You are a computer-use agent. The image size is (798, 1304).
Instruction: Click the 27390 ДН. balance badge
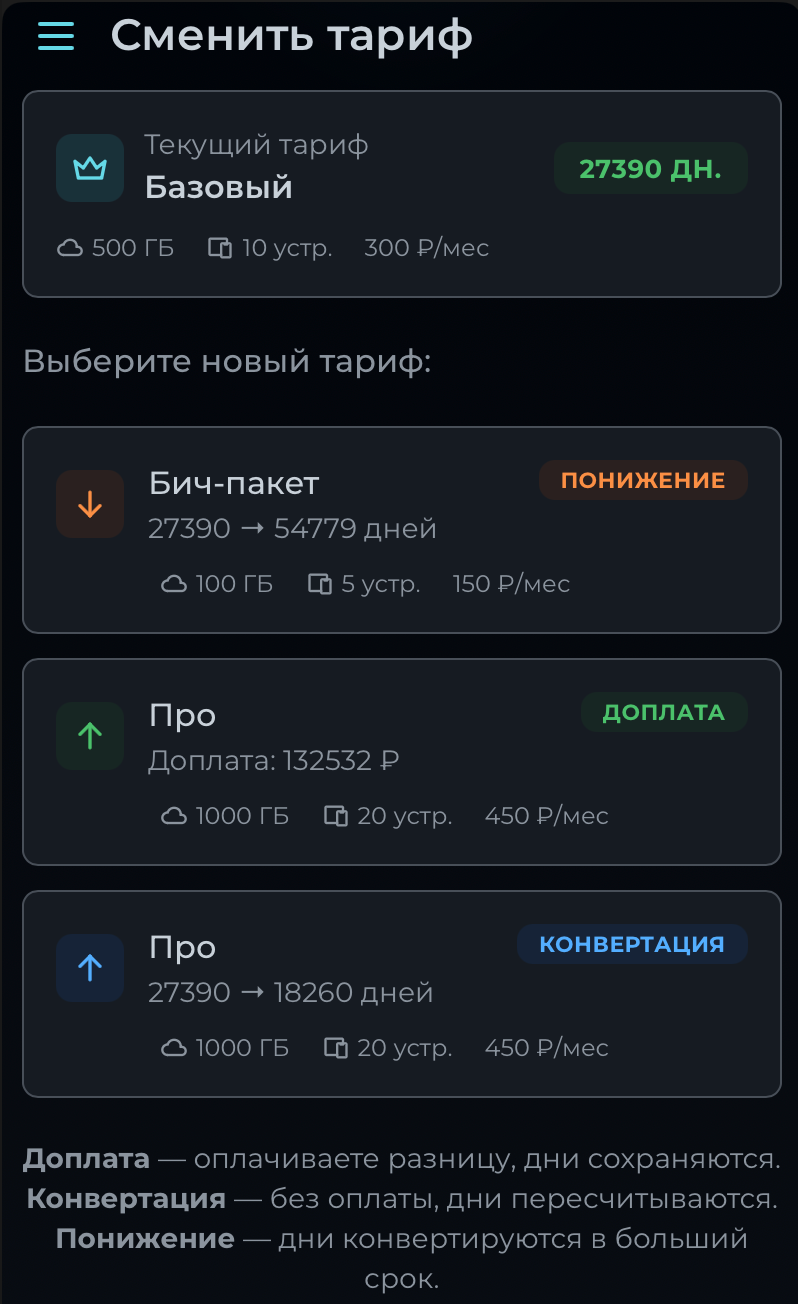coord(649,168)
